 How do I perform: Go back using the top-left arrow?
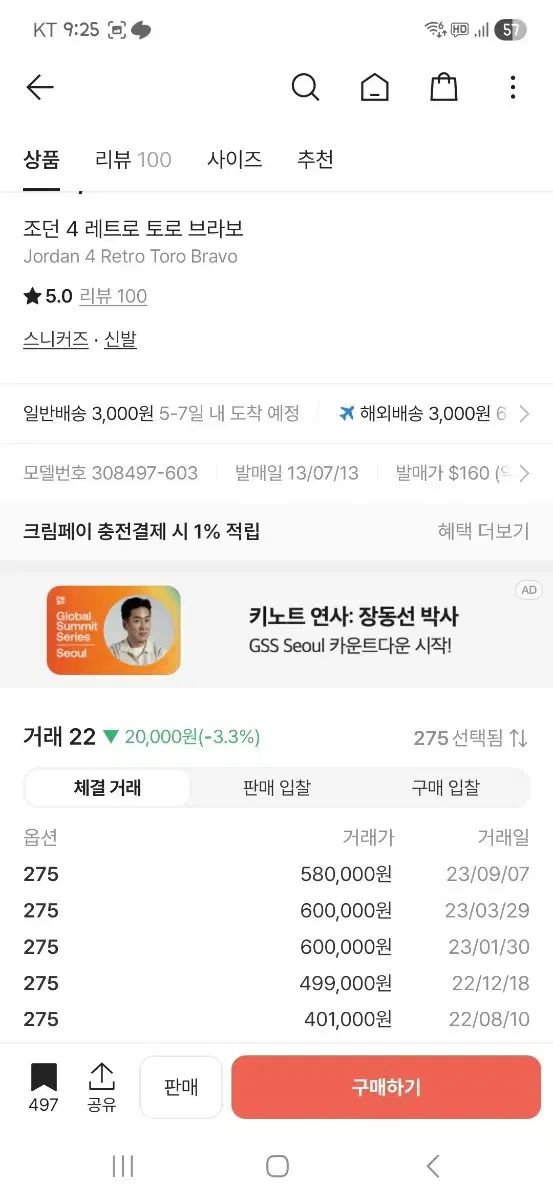(x=40, y=88)
